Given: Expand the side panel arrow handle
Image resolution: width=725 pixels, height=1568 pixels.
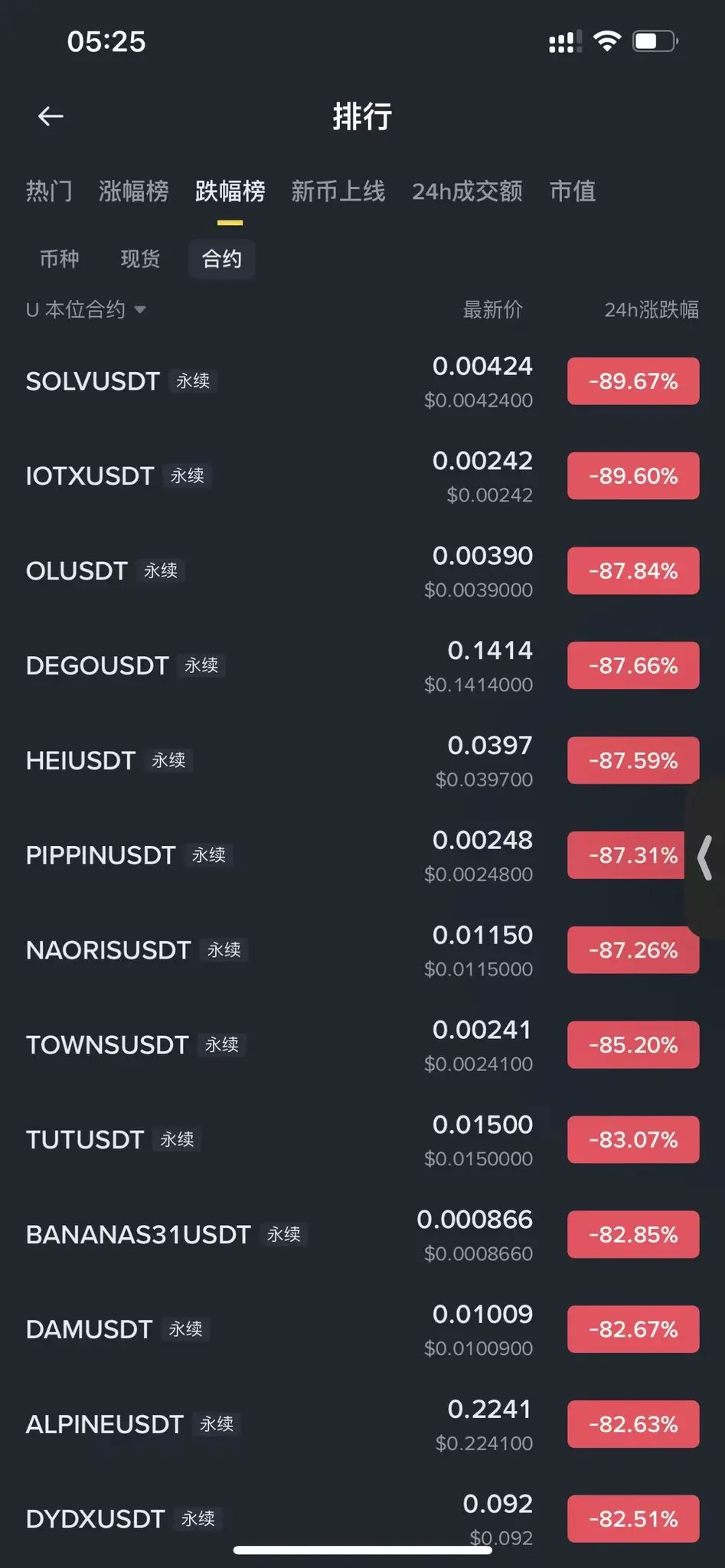Looking at the screenshot, I should point(706,857).
